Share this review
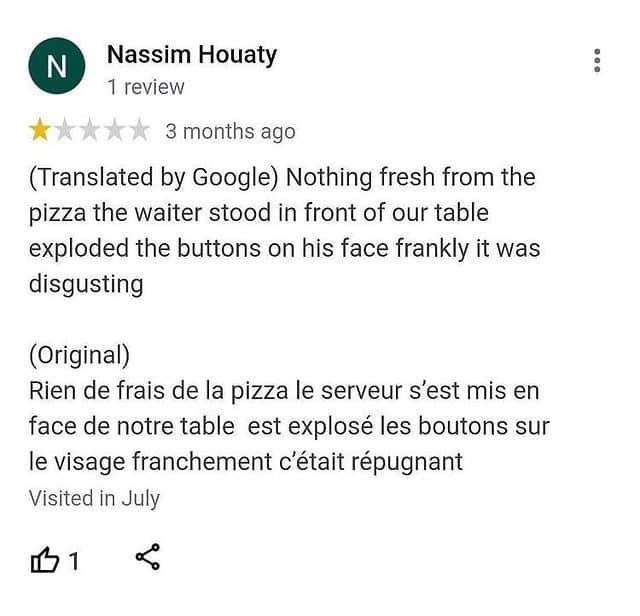Viewport: 640px width, 616px height. (x=147, y=558)
